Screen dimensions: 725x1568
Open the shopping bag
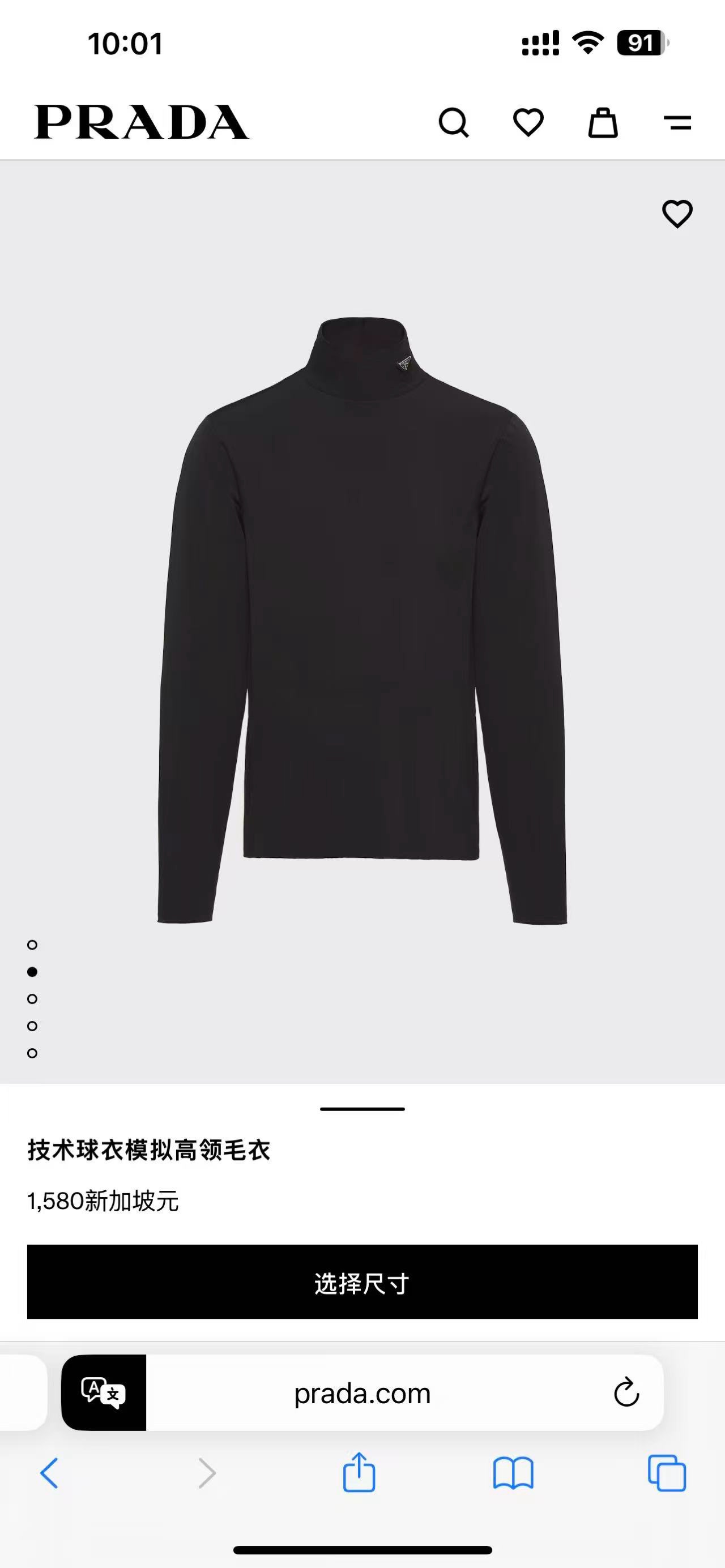603,122
